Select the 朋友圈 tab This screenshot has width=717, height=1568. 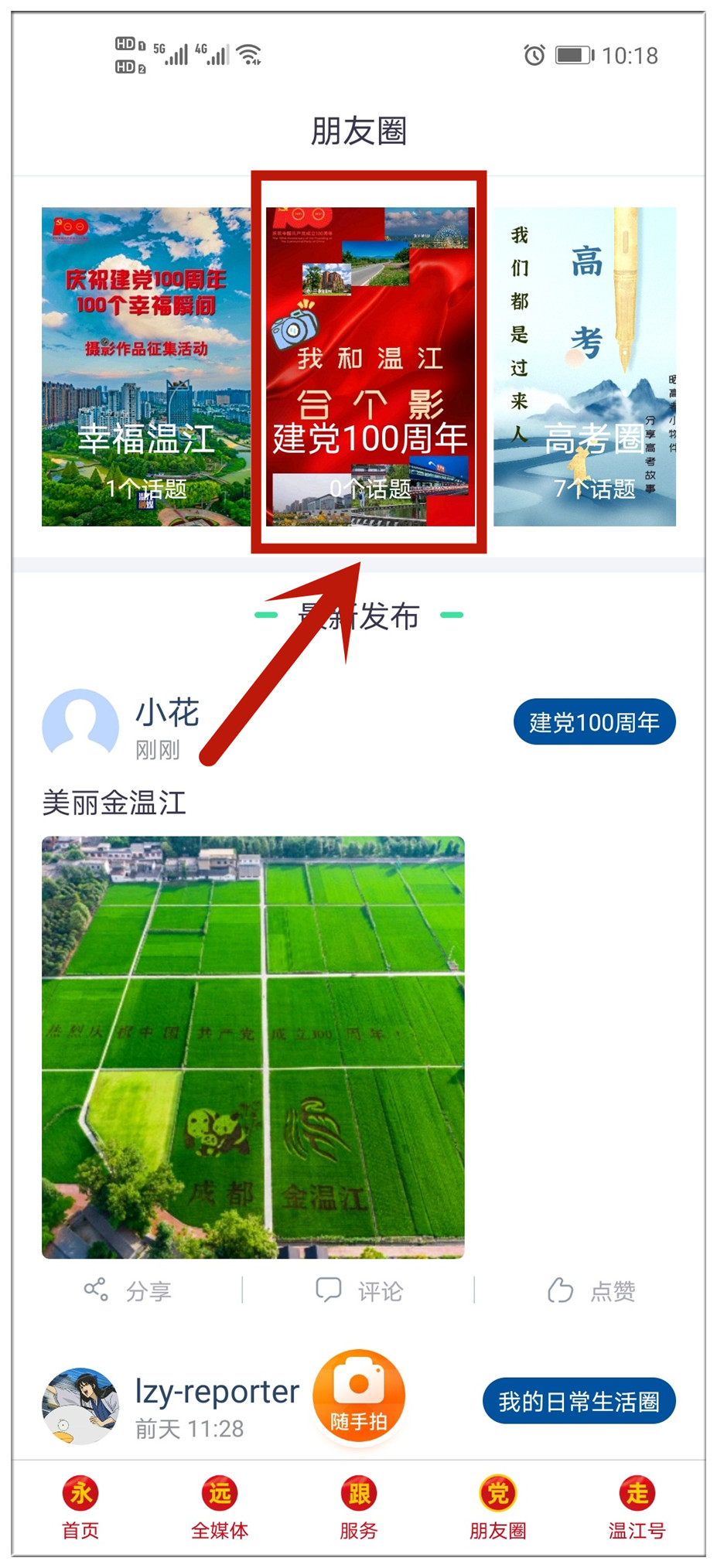click(x=498, y=1508)
